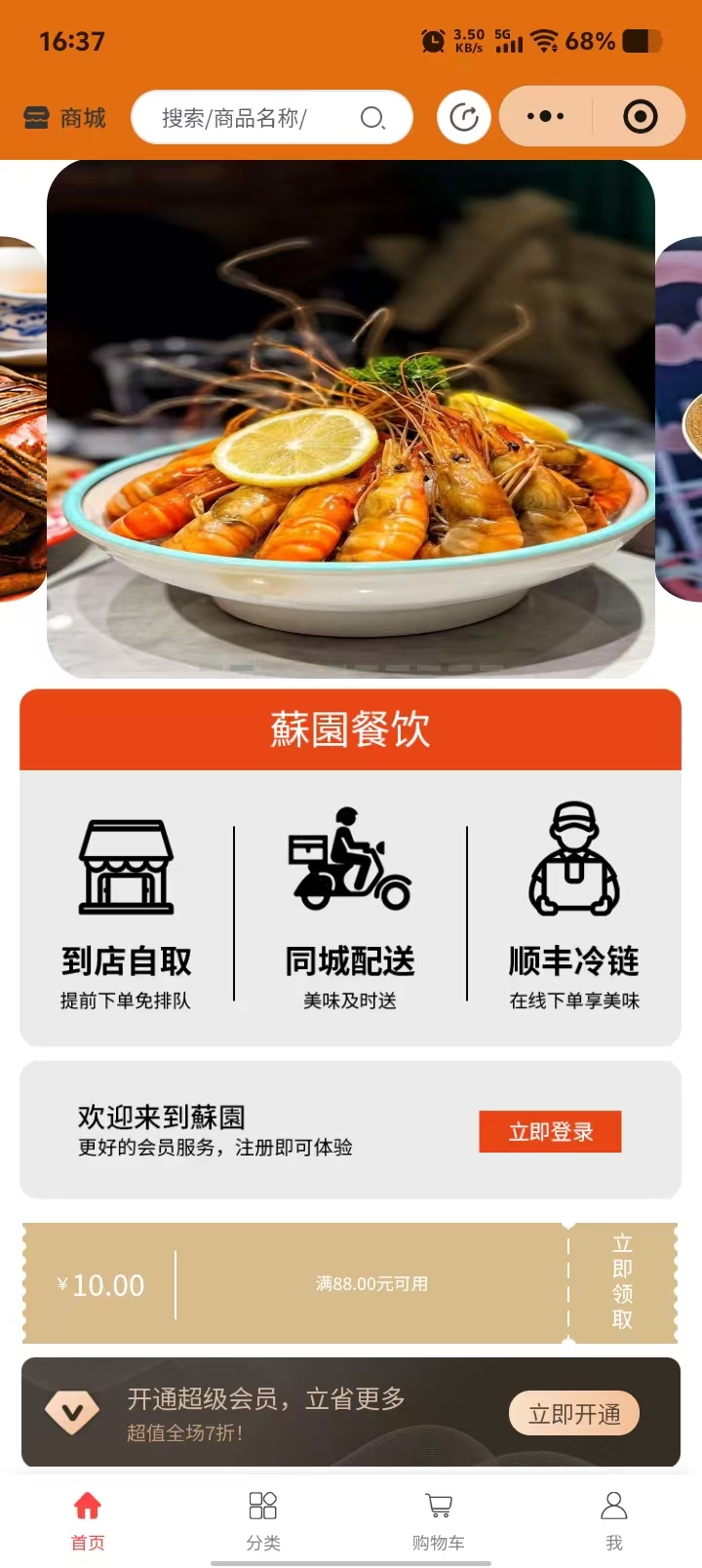Viewport: 702px width, 1568px height.
Task: Switch to the 分类 tab
Action: coord(263,1518)
